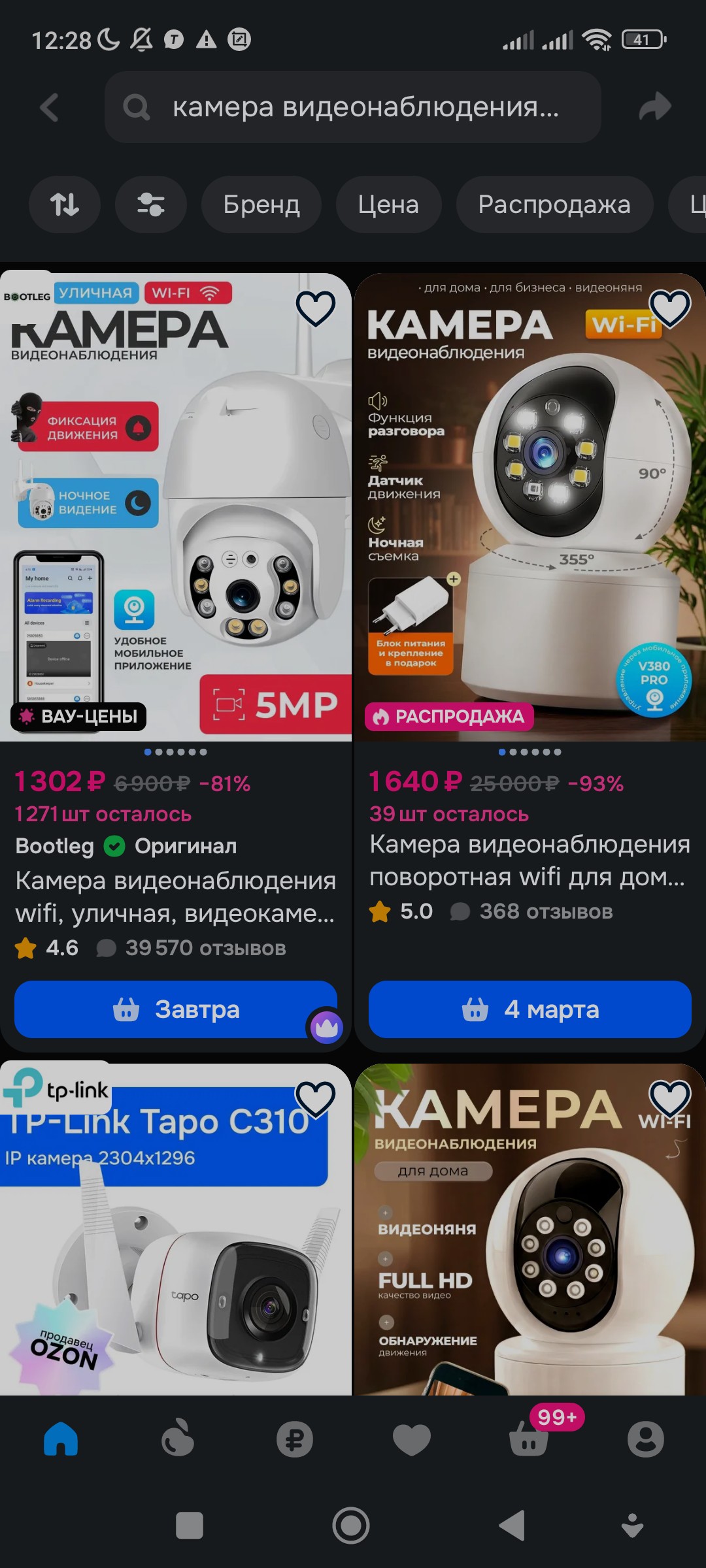706x1568 pixels.
Task: Select the Бренд filter chip
Action: [x=261, y=204]
